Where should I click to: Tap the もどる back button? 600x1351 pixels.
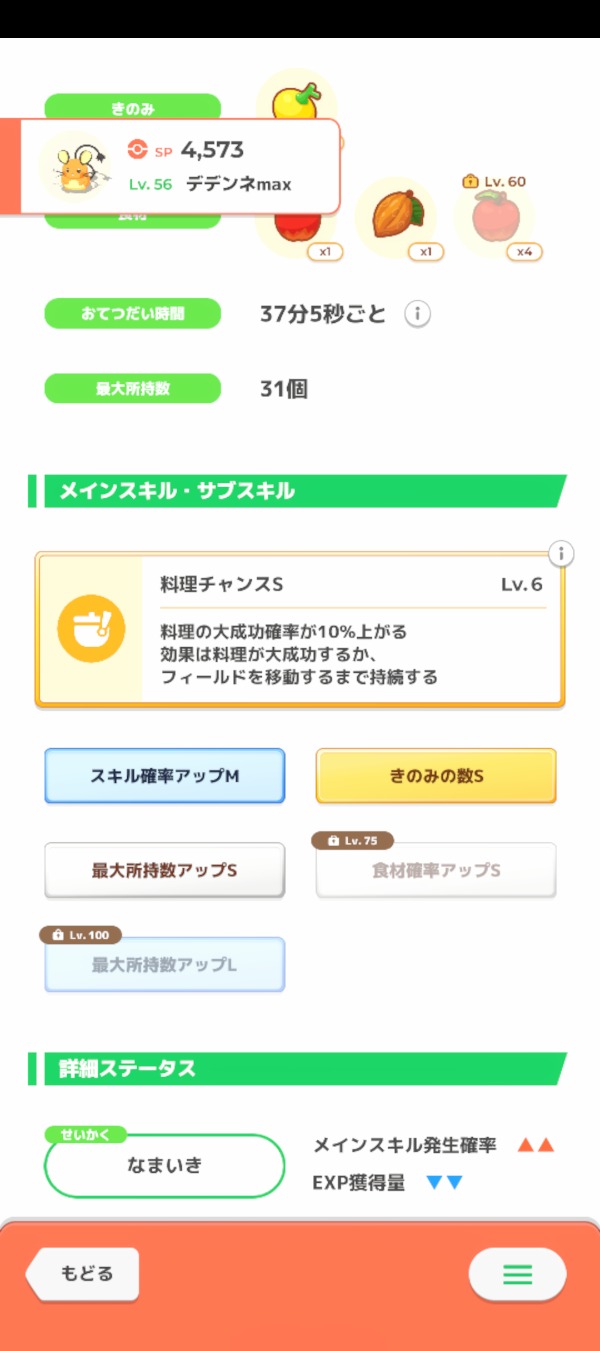click(84, 1273)
